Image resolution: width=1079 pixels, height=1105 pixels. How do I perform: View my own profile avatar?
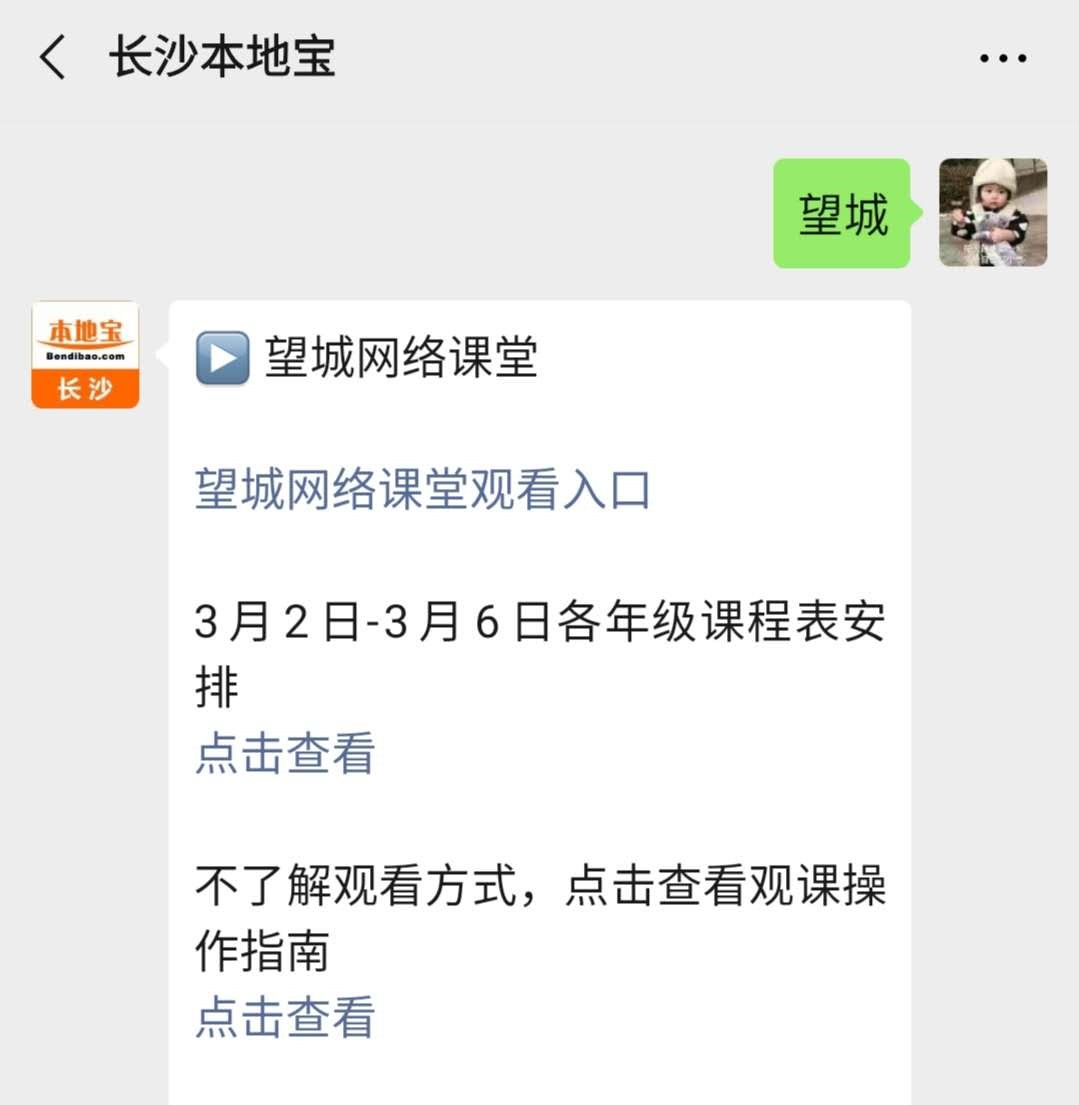point(992,213)
